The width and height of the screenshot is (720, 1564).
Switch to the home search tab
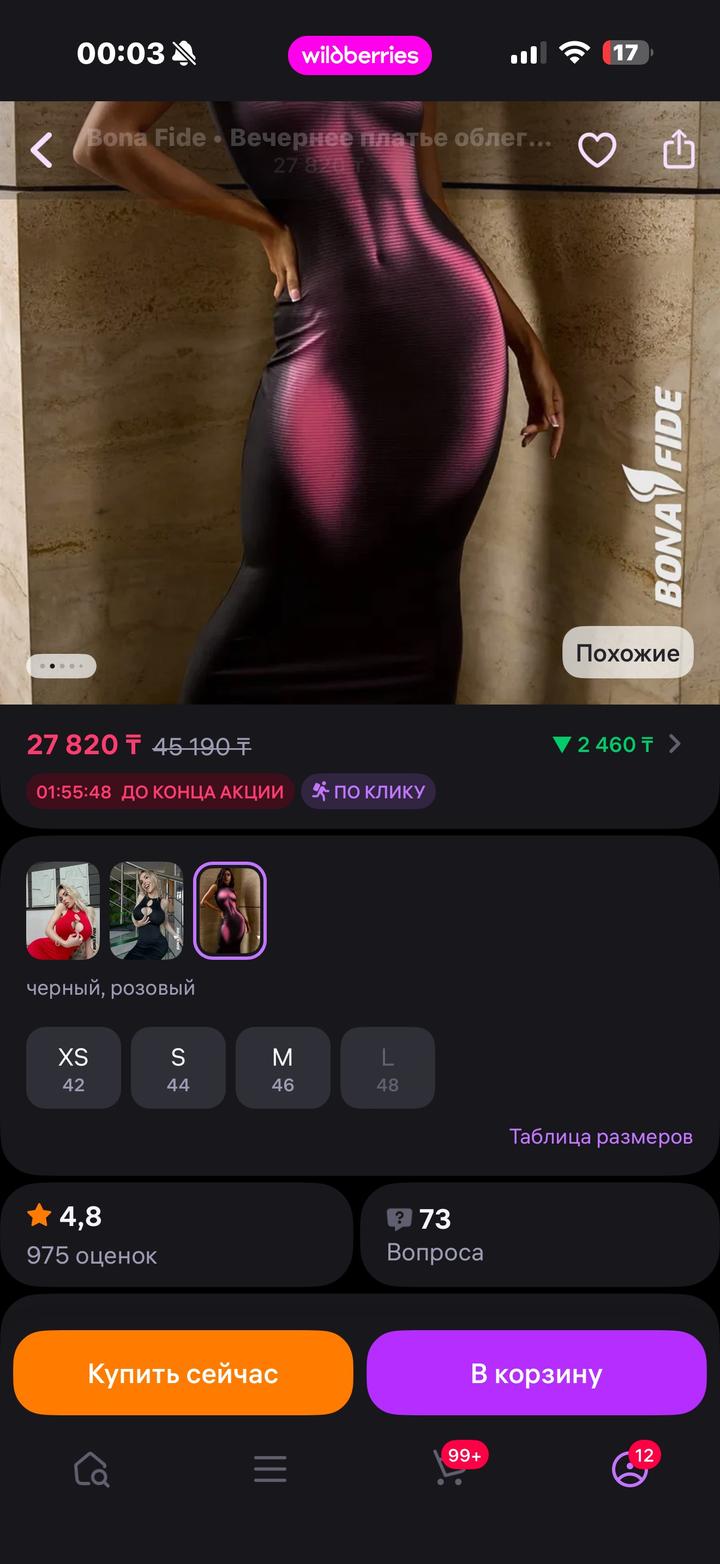(x=91, y=1469)
